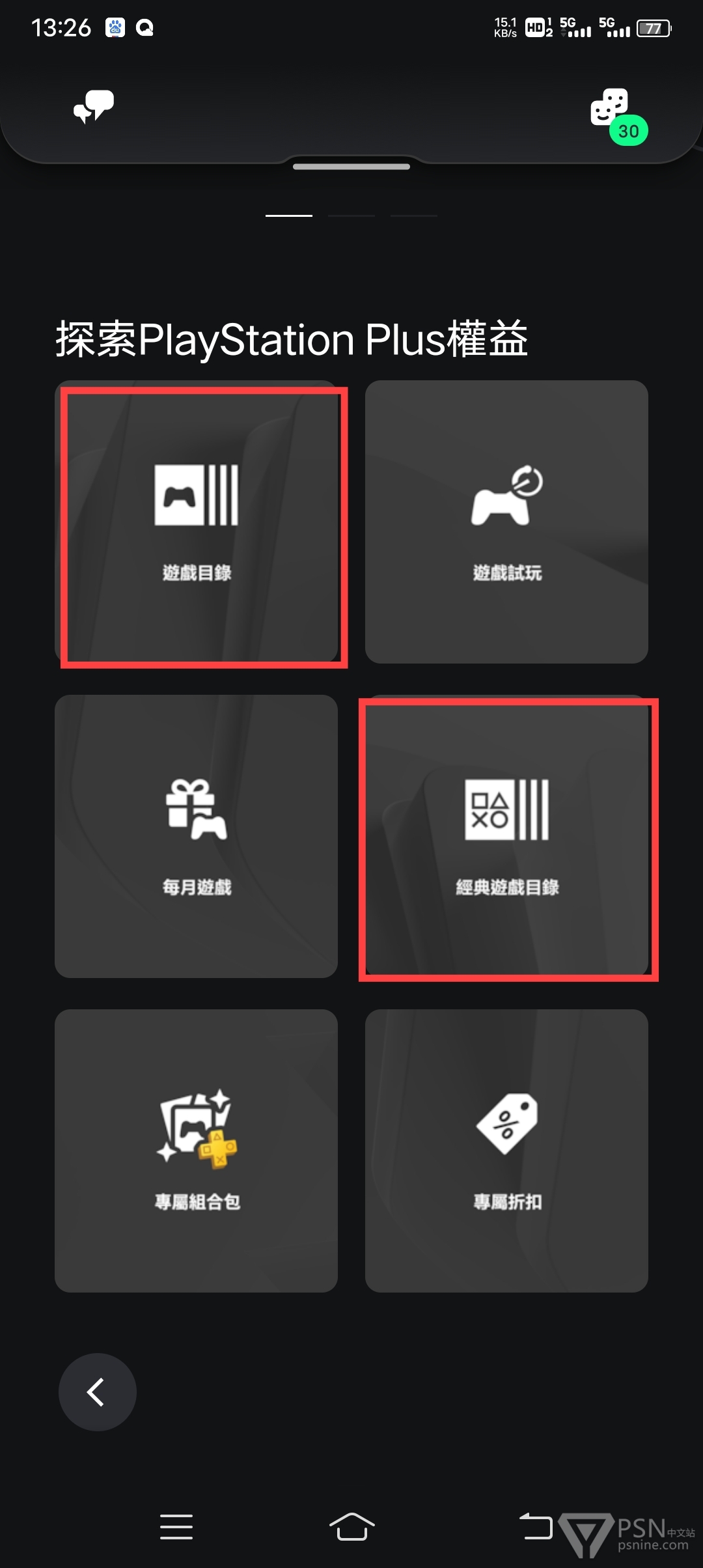Tap the system home button
703x1568 pixels.
point(351,1526)
